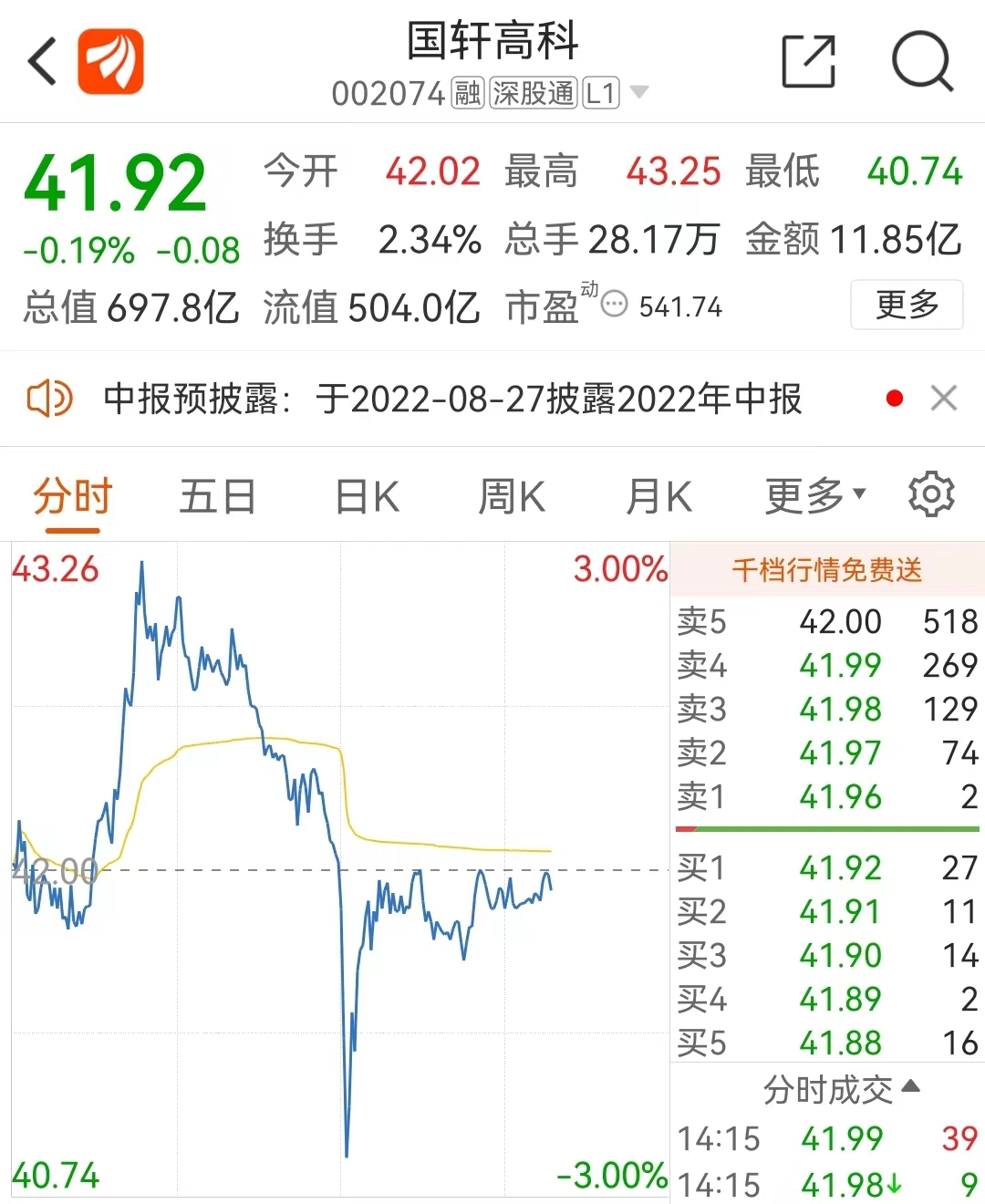Tap the 更多 button for extra stock data
Image resolution: width=985 pixels, height=1204 pixels.
[x=906, y=306]
